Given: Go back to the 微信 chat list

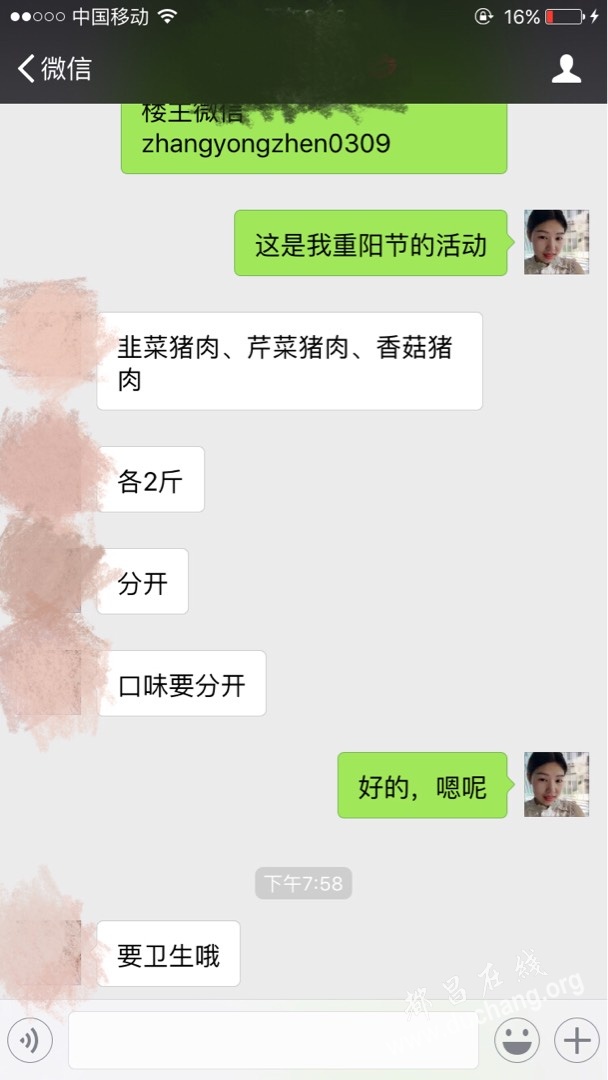Looking at the screenshot, I should coord(55,68).
